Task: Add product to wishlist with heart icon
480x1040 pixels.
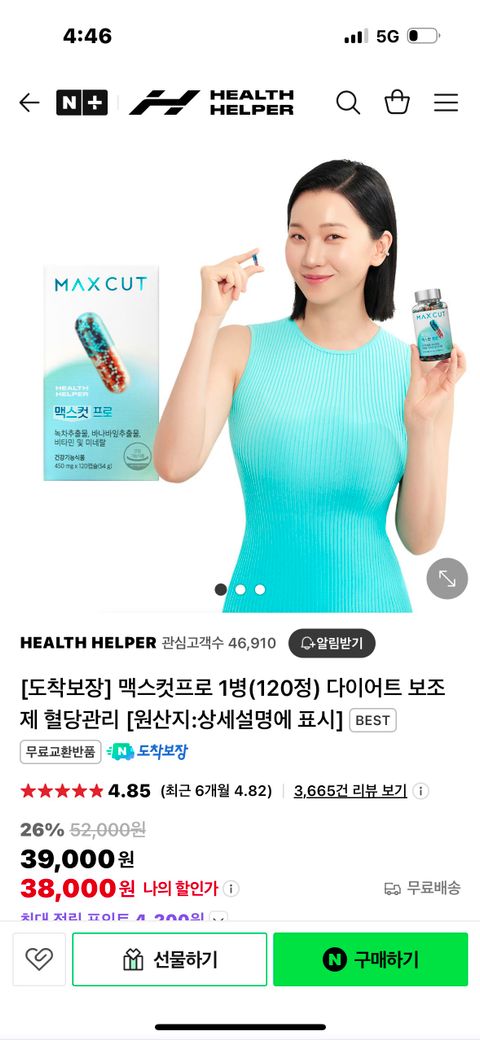Action: tap(39, 959)
